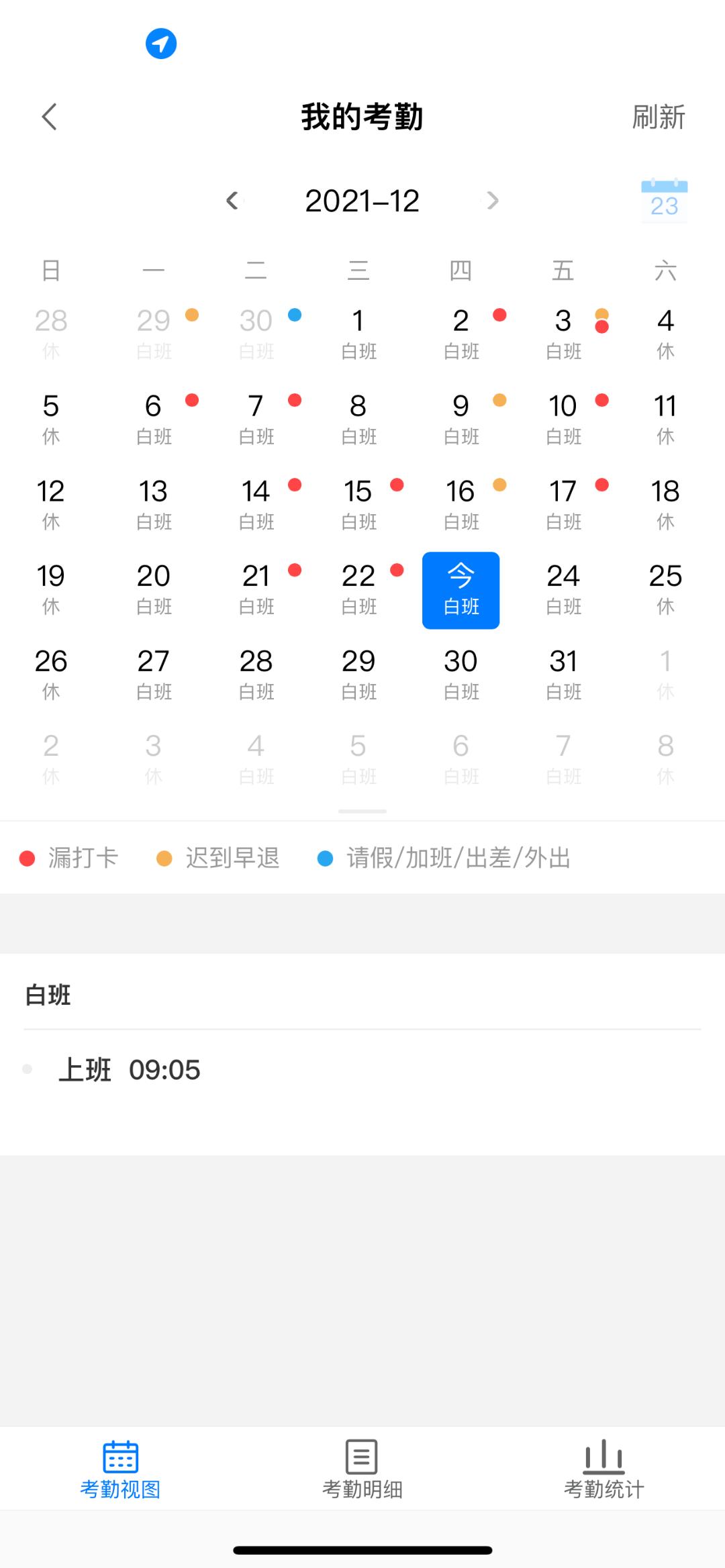
Task: Tap 刷新 to refresh attendance
Action: click(x=658, y=117)
